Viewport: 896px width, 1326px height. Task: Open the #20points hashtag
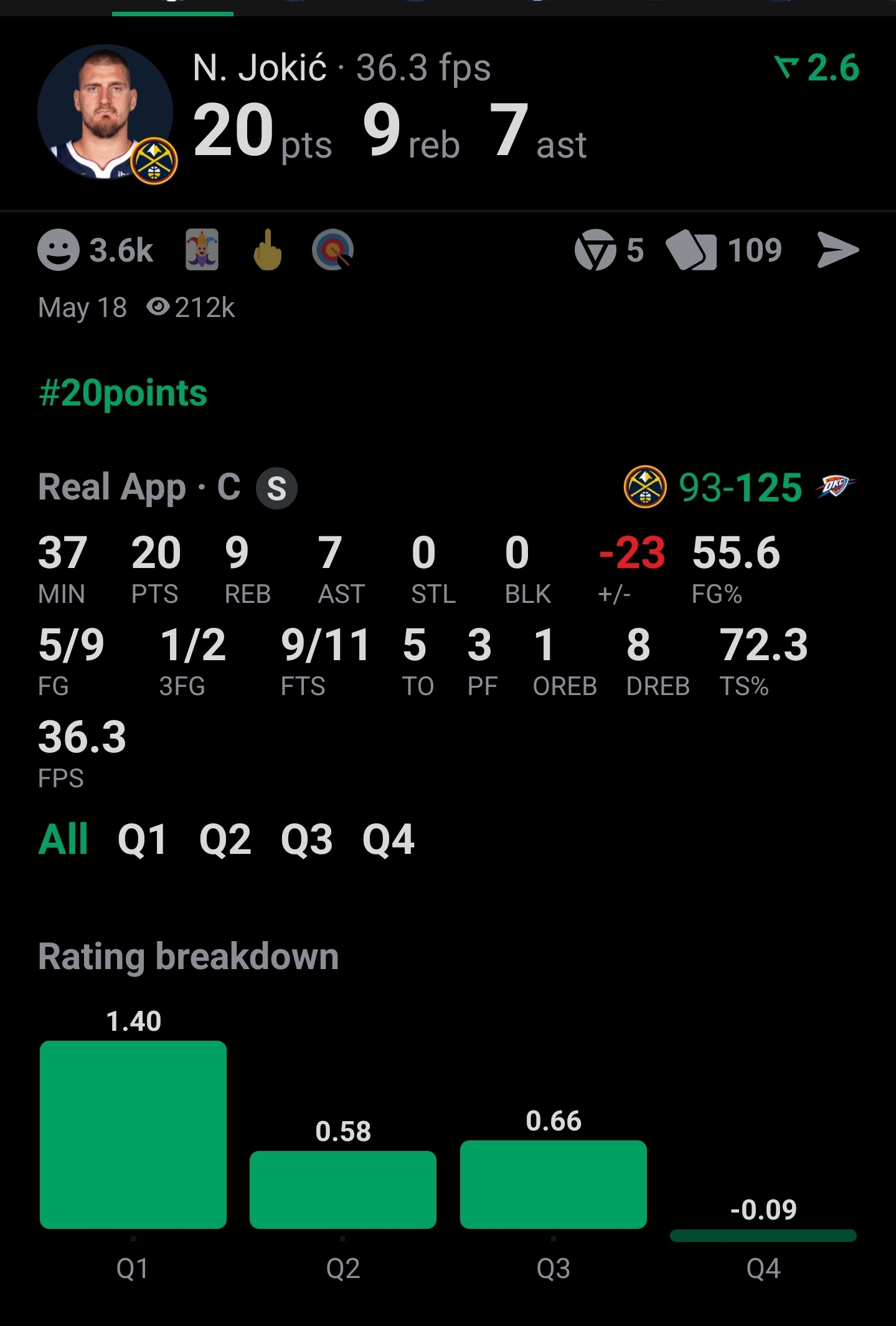click(x=123, y=394)
